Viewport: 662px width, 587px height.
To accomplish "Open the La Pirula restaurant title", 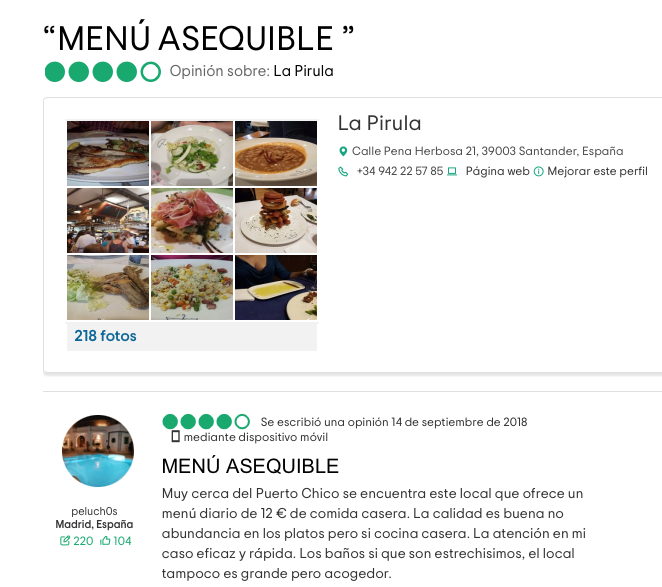I will pyautogui.click(x=379, y=123).
